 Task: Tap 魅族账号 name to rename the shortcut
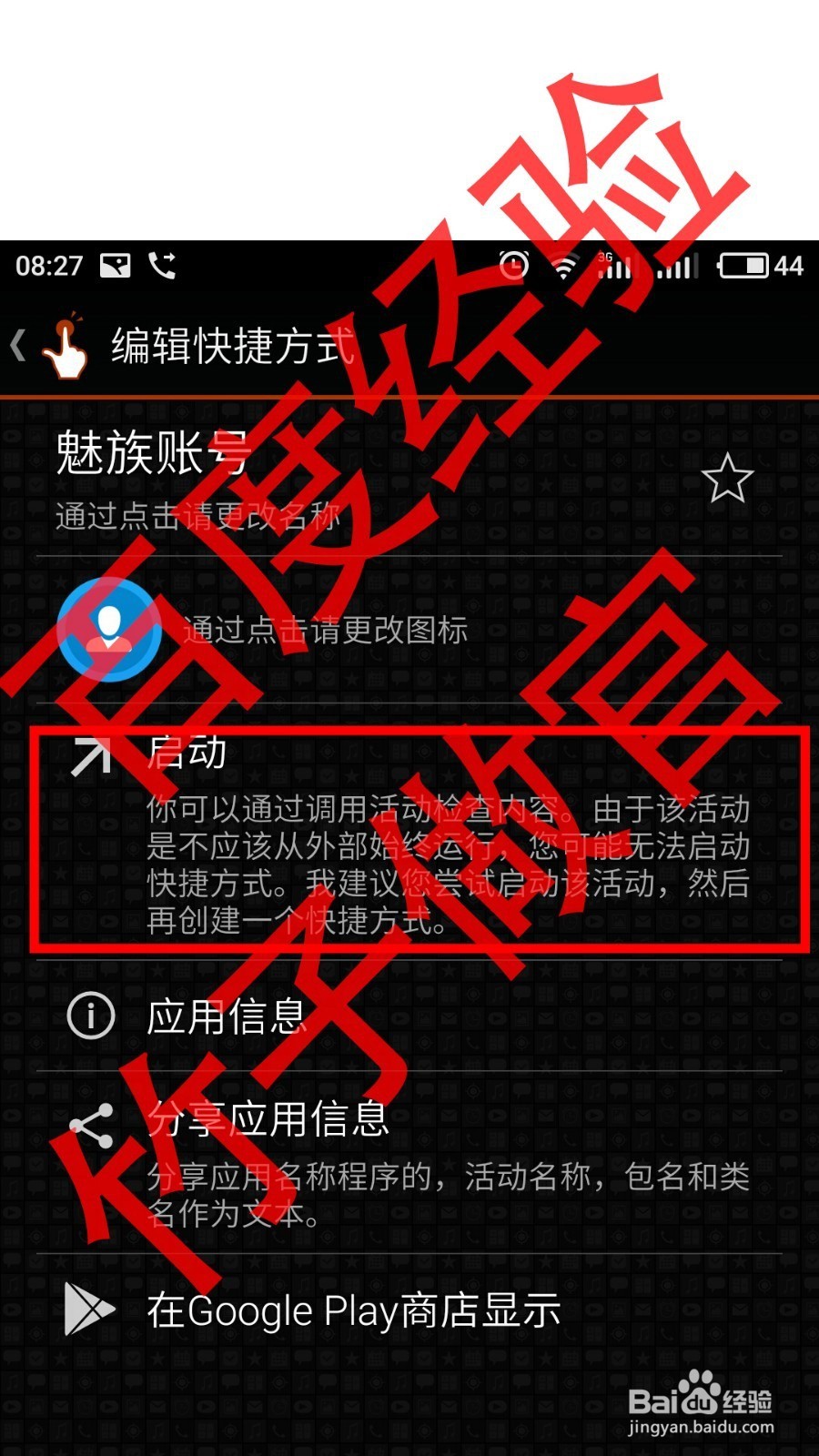click(x=153, y=454)
